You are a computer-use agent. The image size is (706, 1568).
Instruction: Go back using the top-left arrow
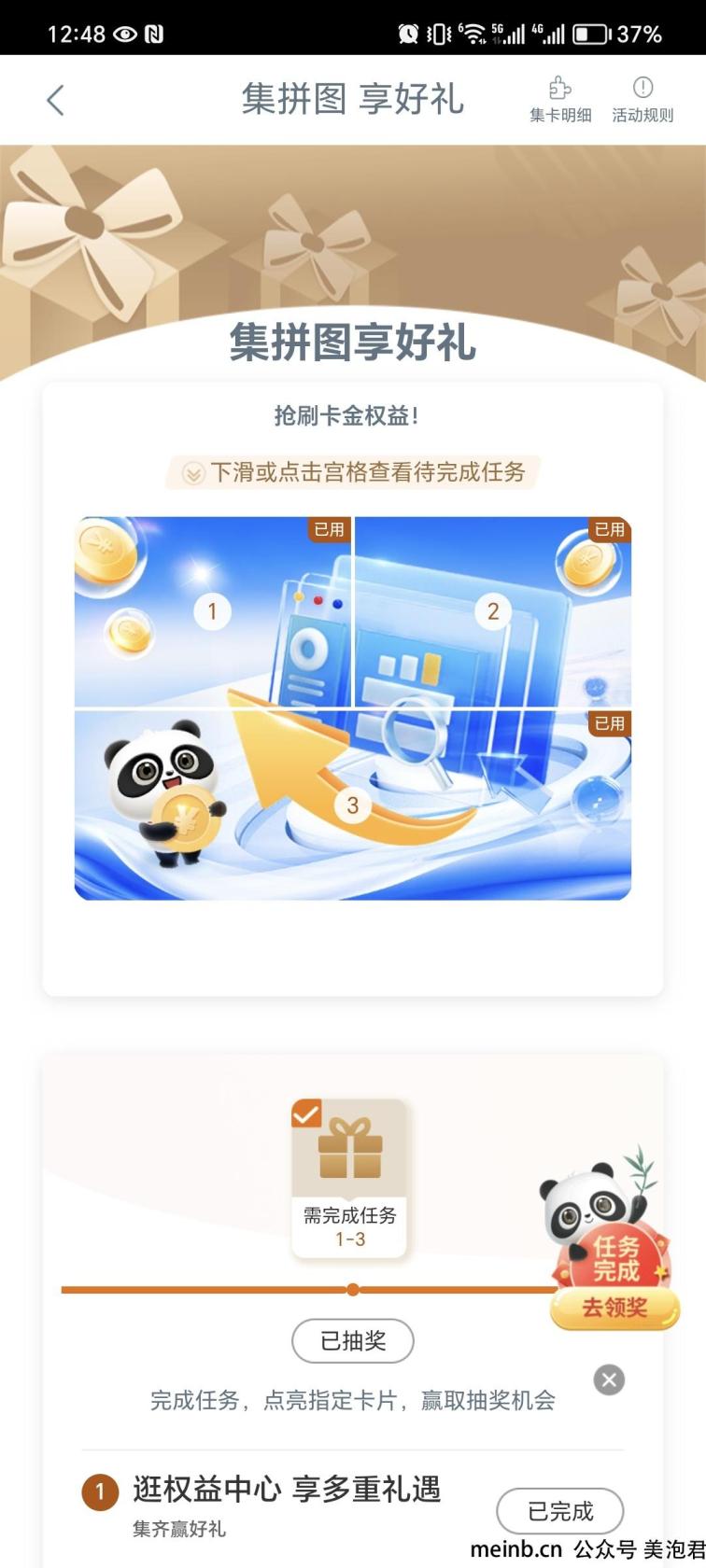(55, 100)
